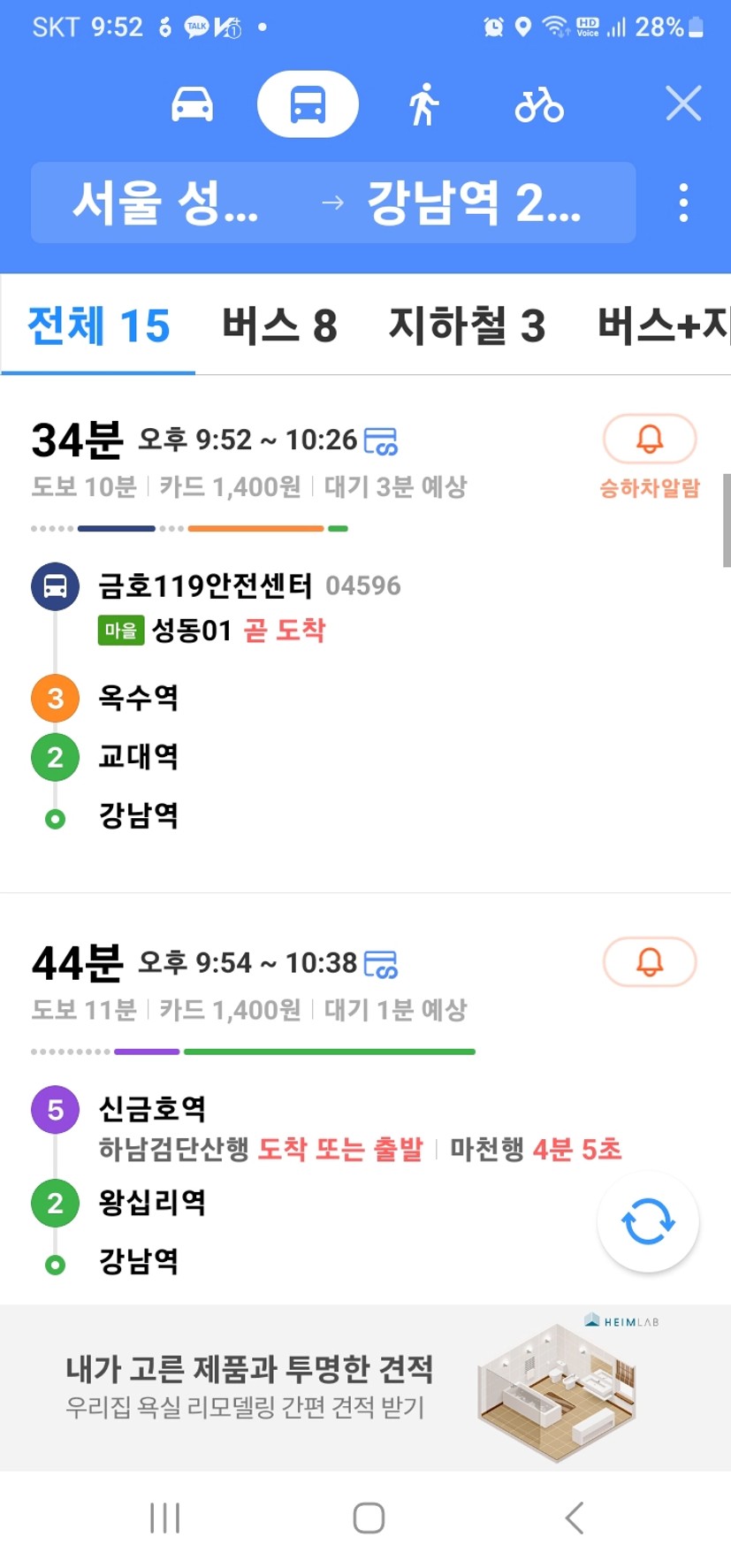Switch to car directions mode

pos(192,104)
